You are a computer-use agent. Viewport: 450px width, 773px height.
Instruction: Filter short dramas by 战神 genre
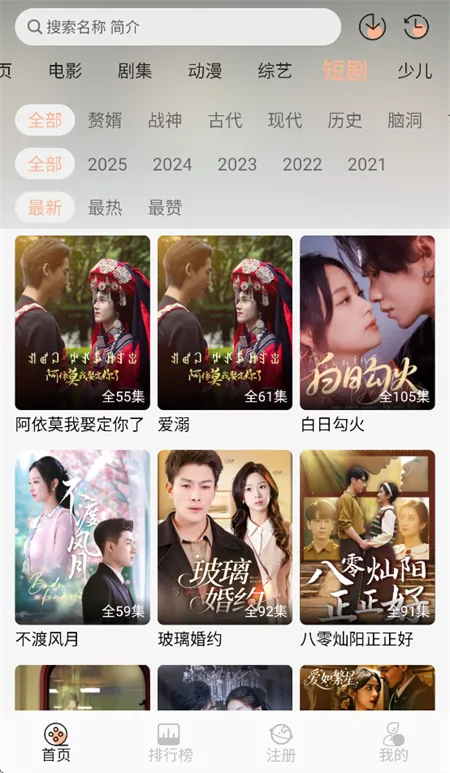pos(165,120)
